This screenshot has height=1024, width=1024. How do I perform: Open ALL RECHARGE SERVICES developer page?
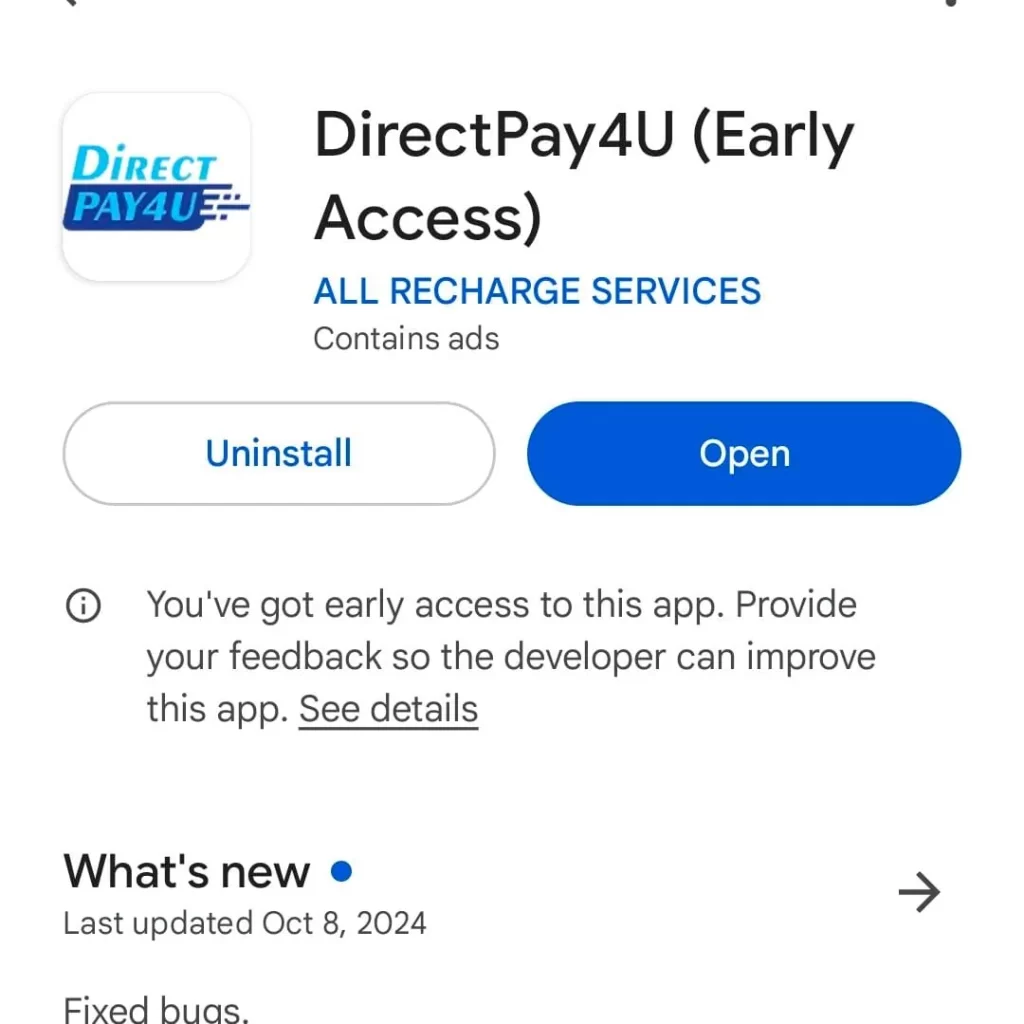tap(537, 291)
